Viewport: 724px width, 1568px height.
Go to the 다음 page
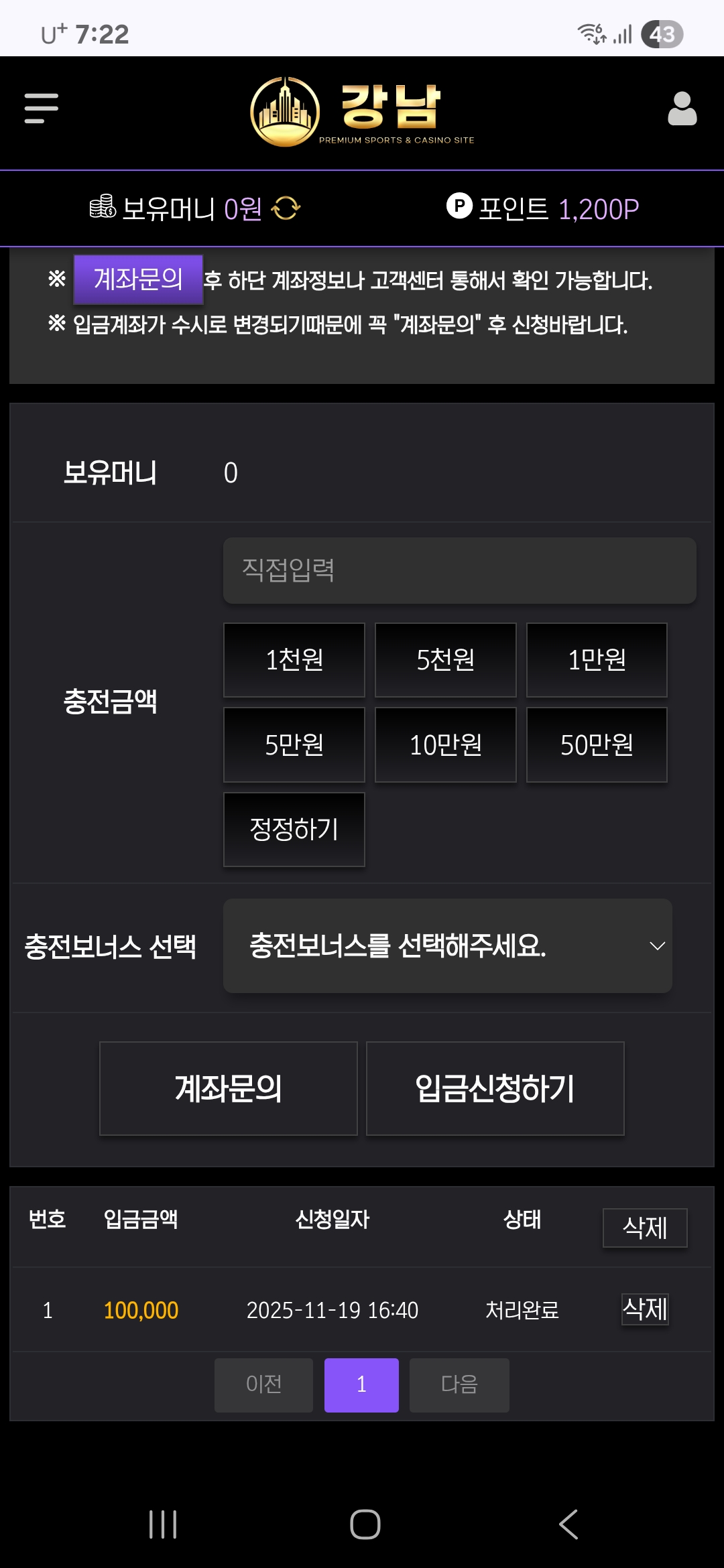click(x=459, y=1385)
